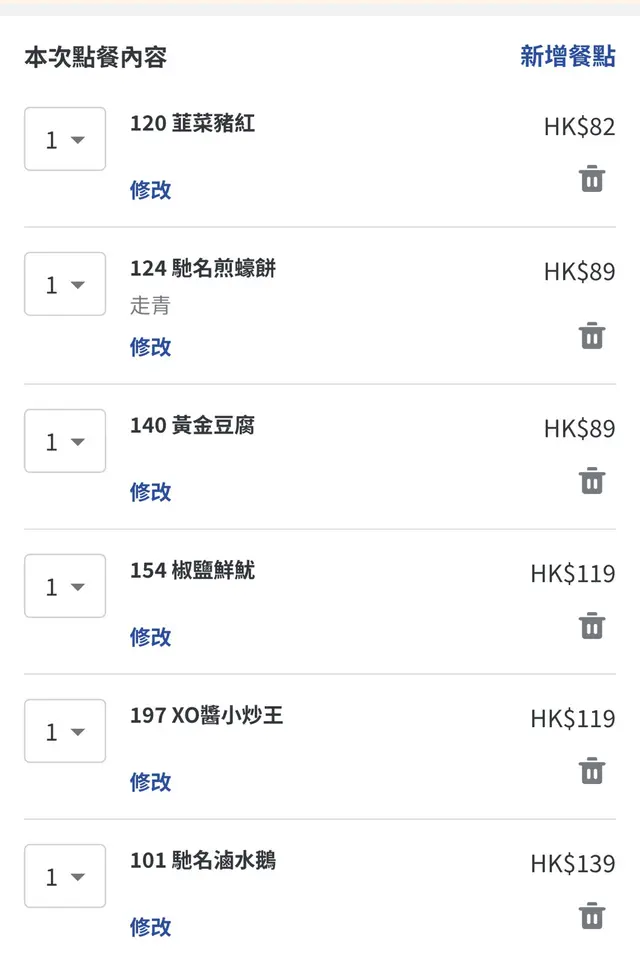Change quantity of 124 馳名煎蠔餅

(x=65, y=284)
